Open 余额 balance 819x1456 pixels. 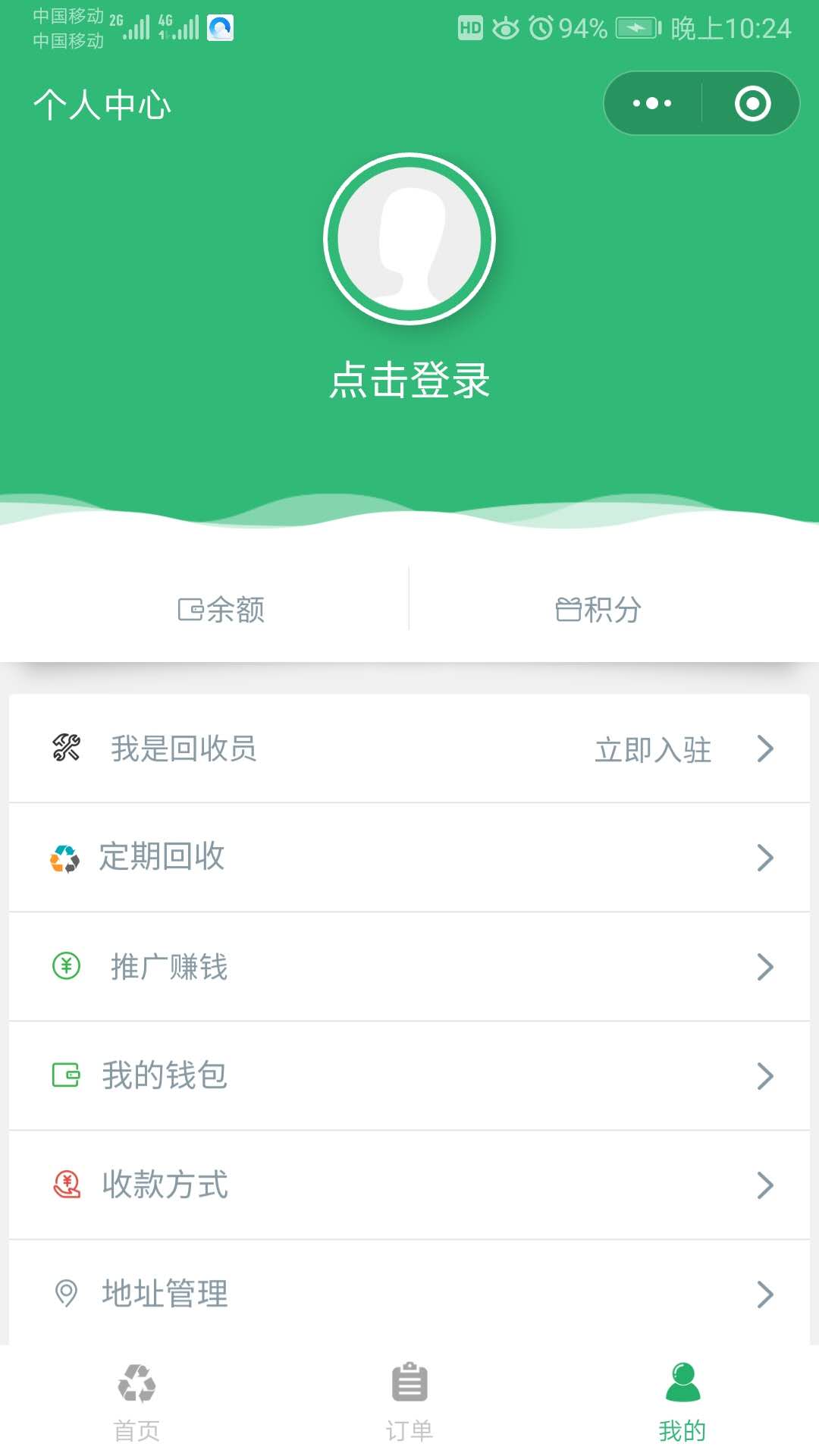pyautogui.click(x=221, y=610)
